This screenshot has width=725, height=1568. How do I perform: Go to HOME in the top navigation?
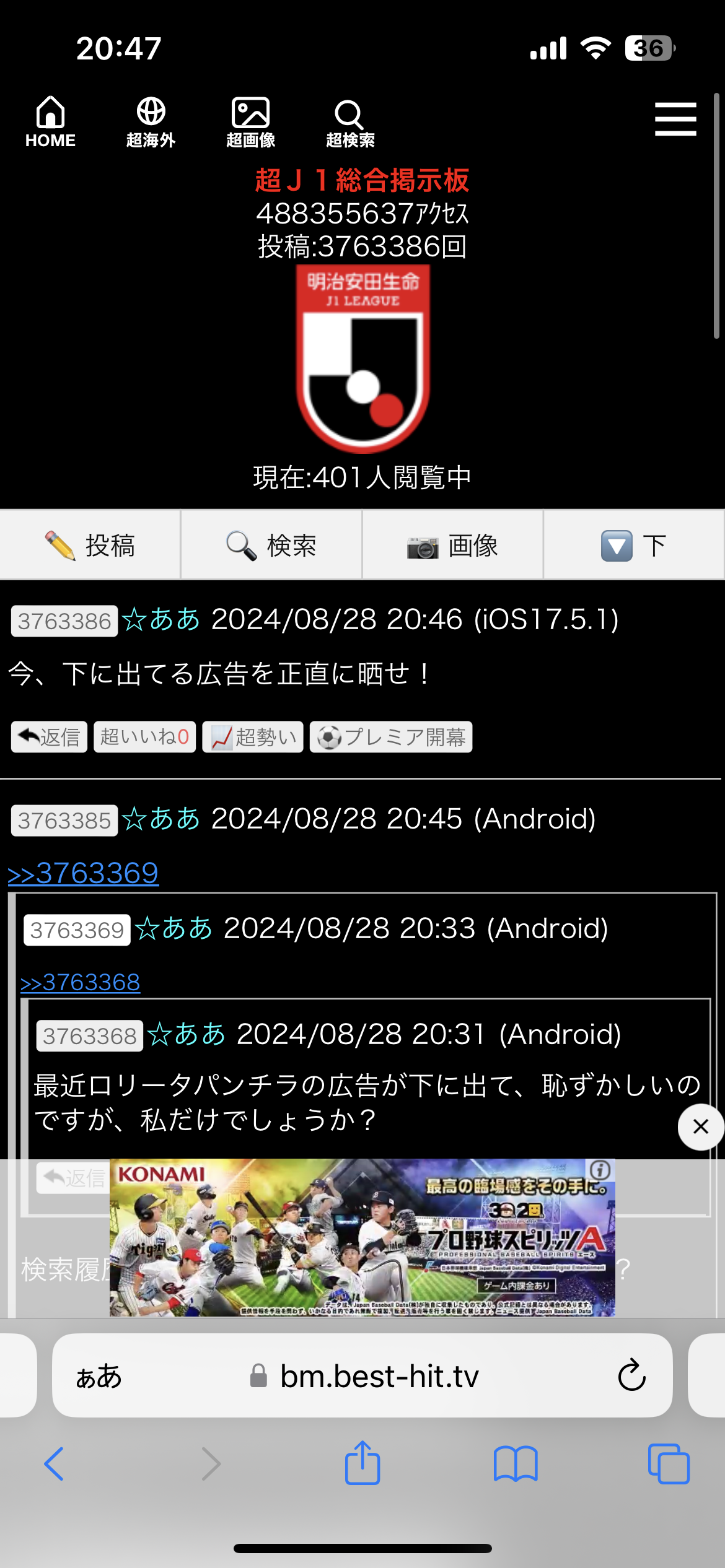tap(50, 123)
